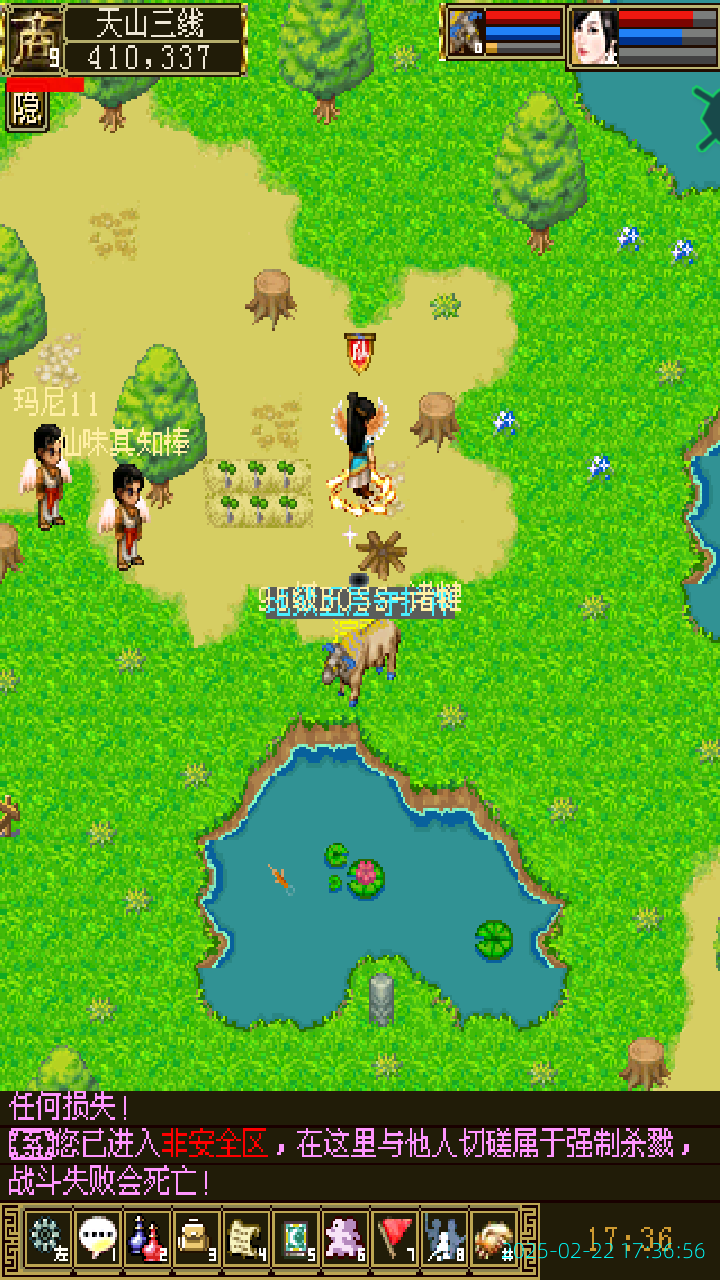Open the chat speech bubble
Viewport: 720px width, 1280px height.
point(97,1238)
